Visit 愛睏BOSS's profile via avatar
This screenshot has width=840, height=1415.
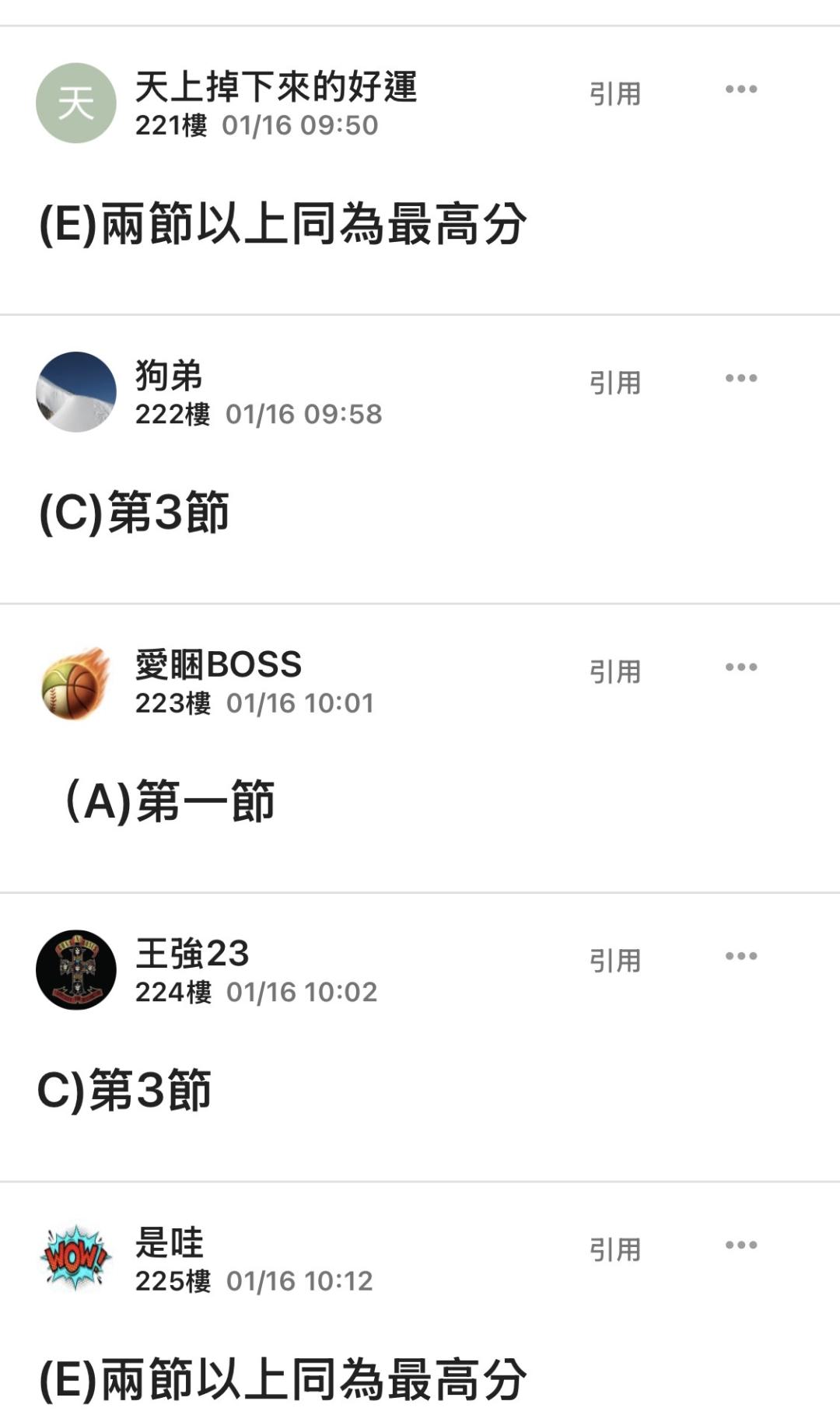[x=76, y=683]
